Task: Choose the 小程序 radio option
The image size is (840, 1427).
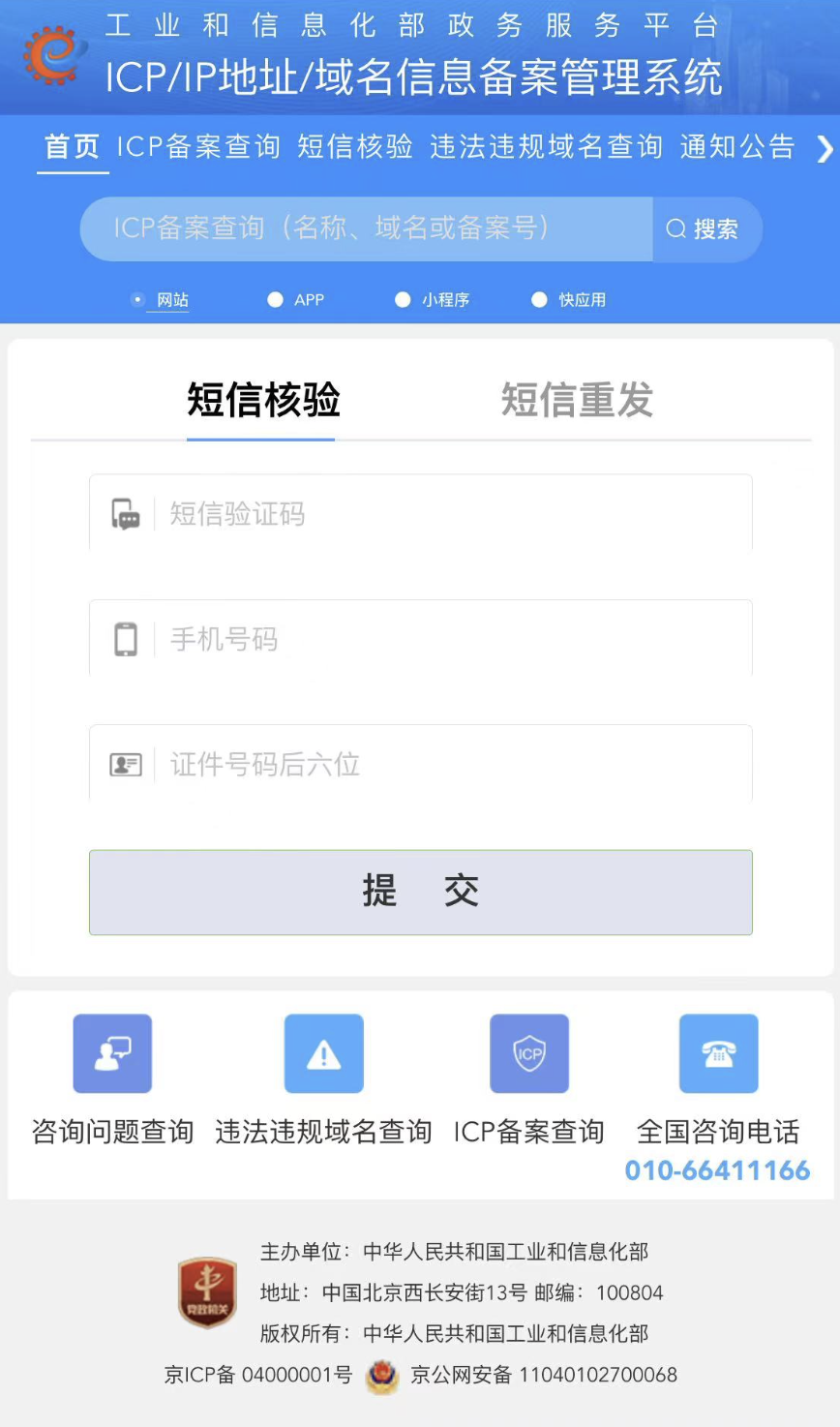Action: pyautogui.click(x=404, y=300)
